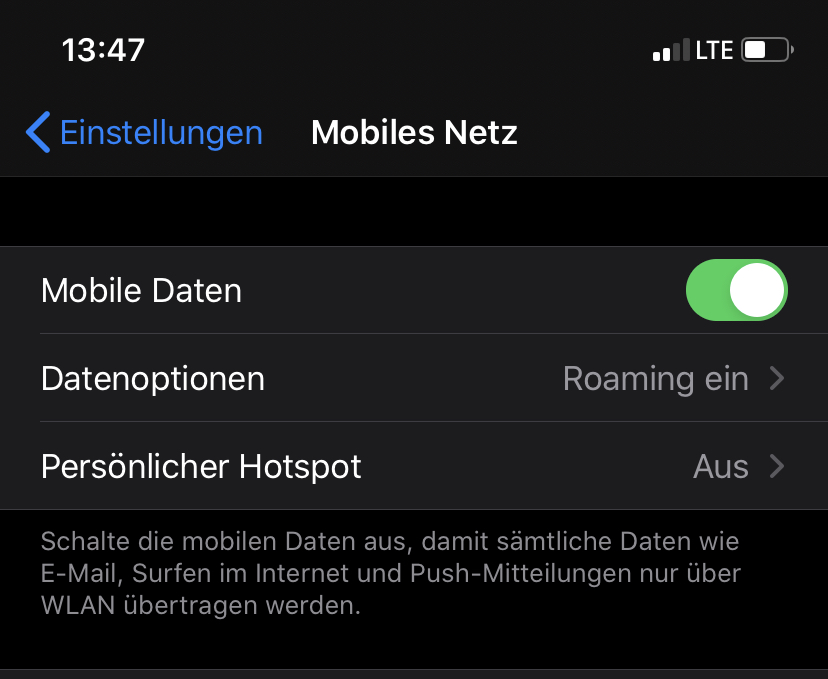Go back to Einstellungen

(x=144, y=133)
